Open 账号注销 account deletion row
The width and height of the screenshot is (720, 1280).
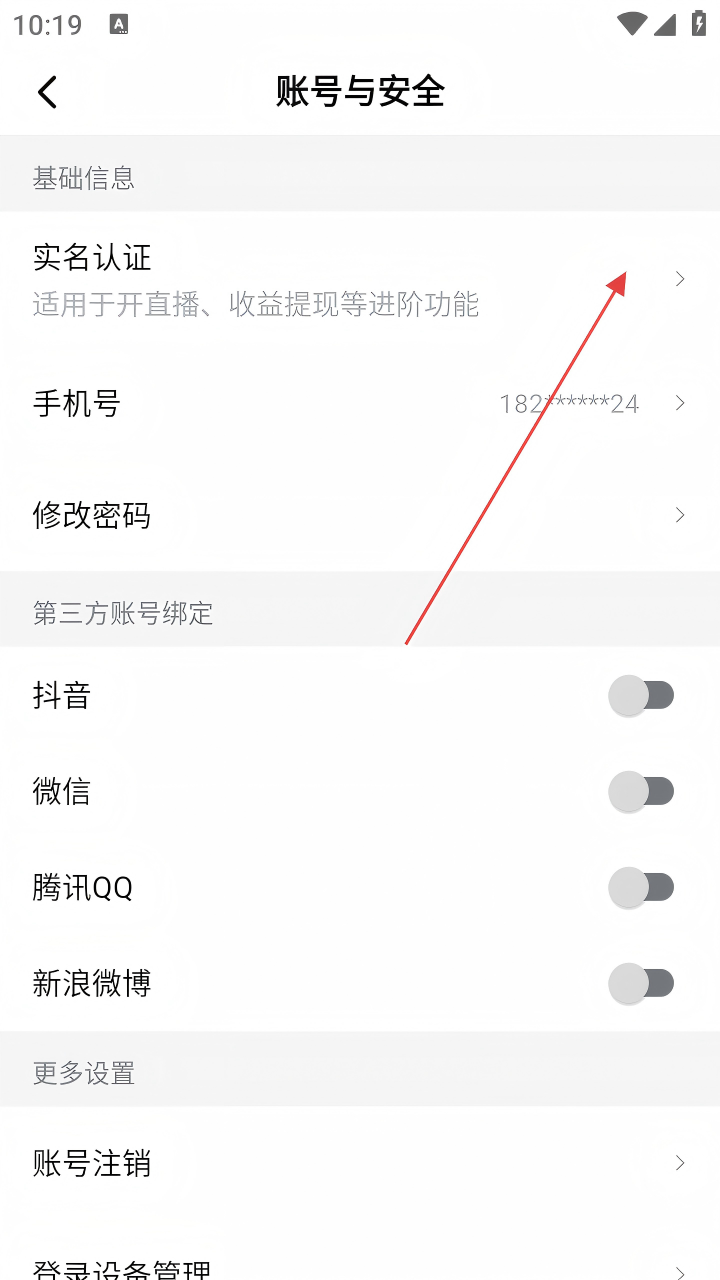pyautogui.click(x=360, y=1163)
